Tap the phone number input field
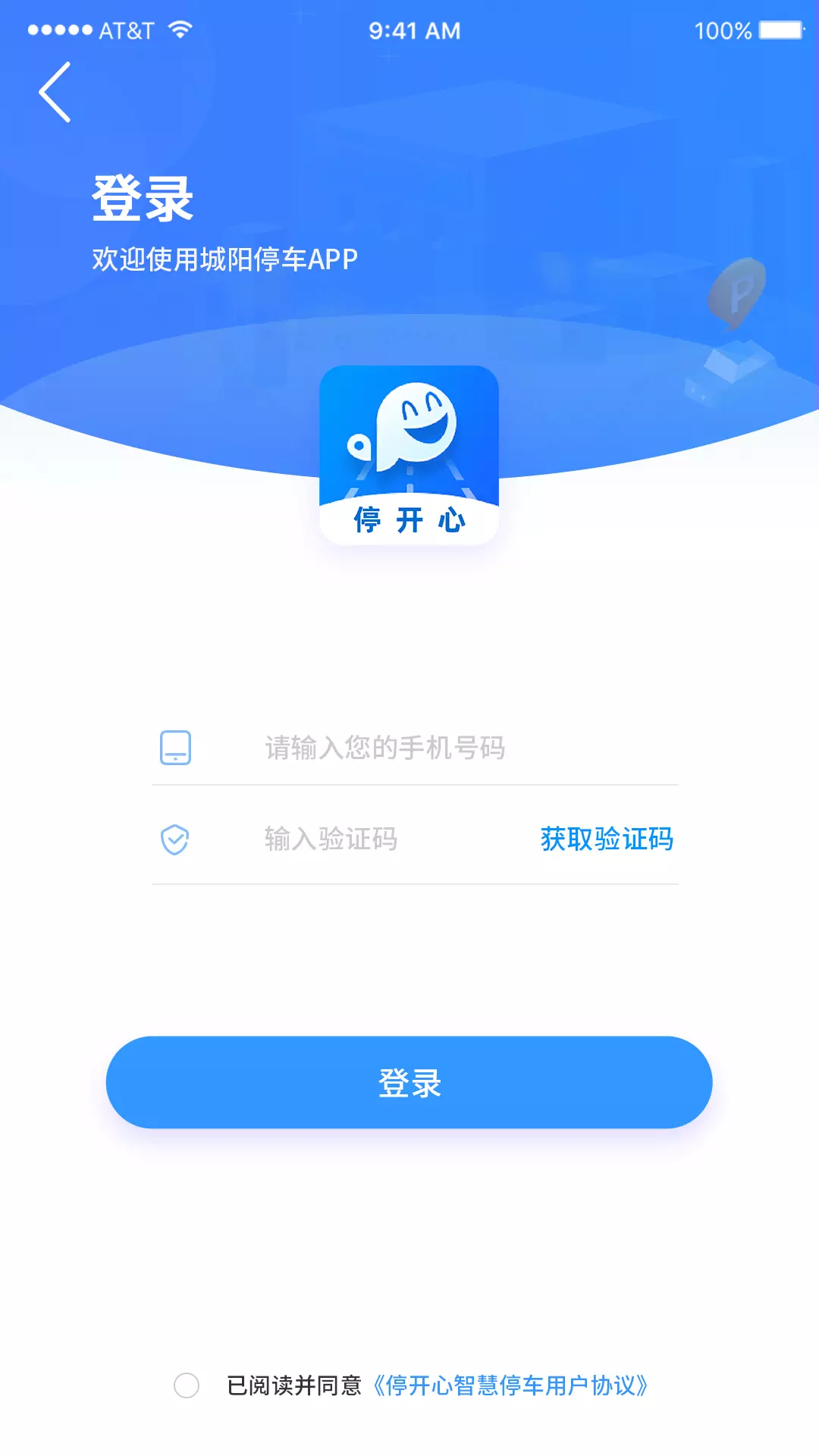The height and width of the screenshot is (1456, 819). click(415, 748)
